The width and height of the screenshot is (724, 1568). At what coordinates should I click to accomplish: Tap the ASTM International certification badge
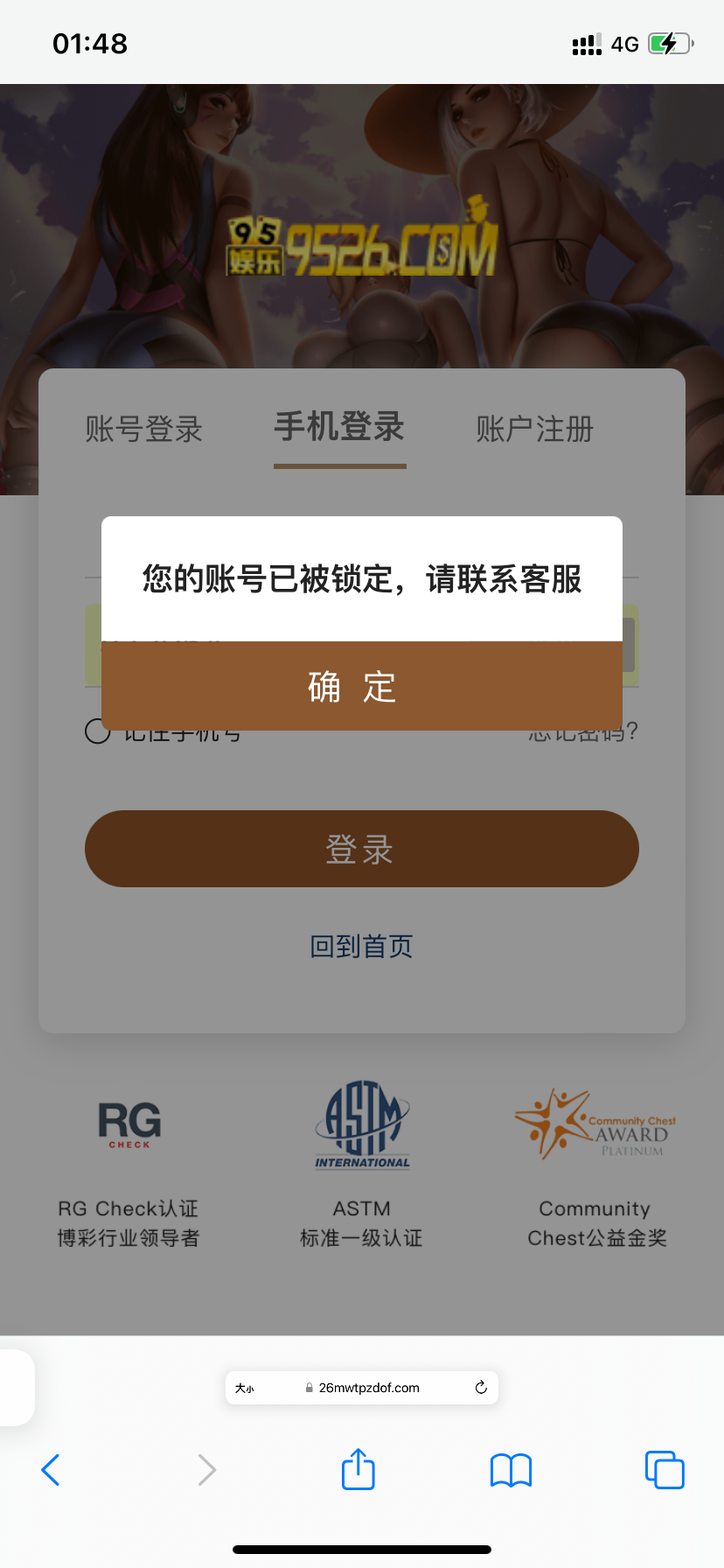[x=361, y=1124]
